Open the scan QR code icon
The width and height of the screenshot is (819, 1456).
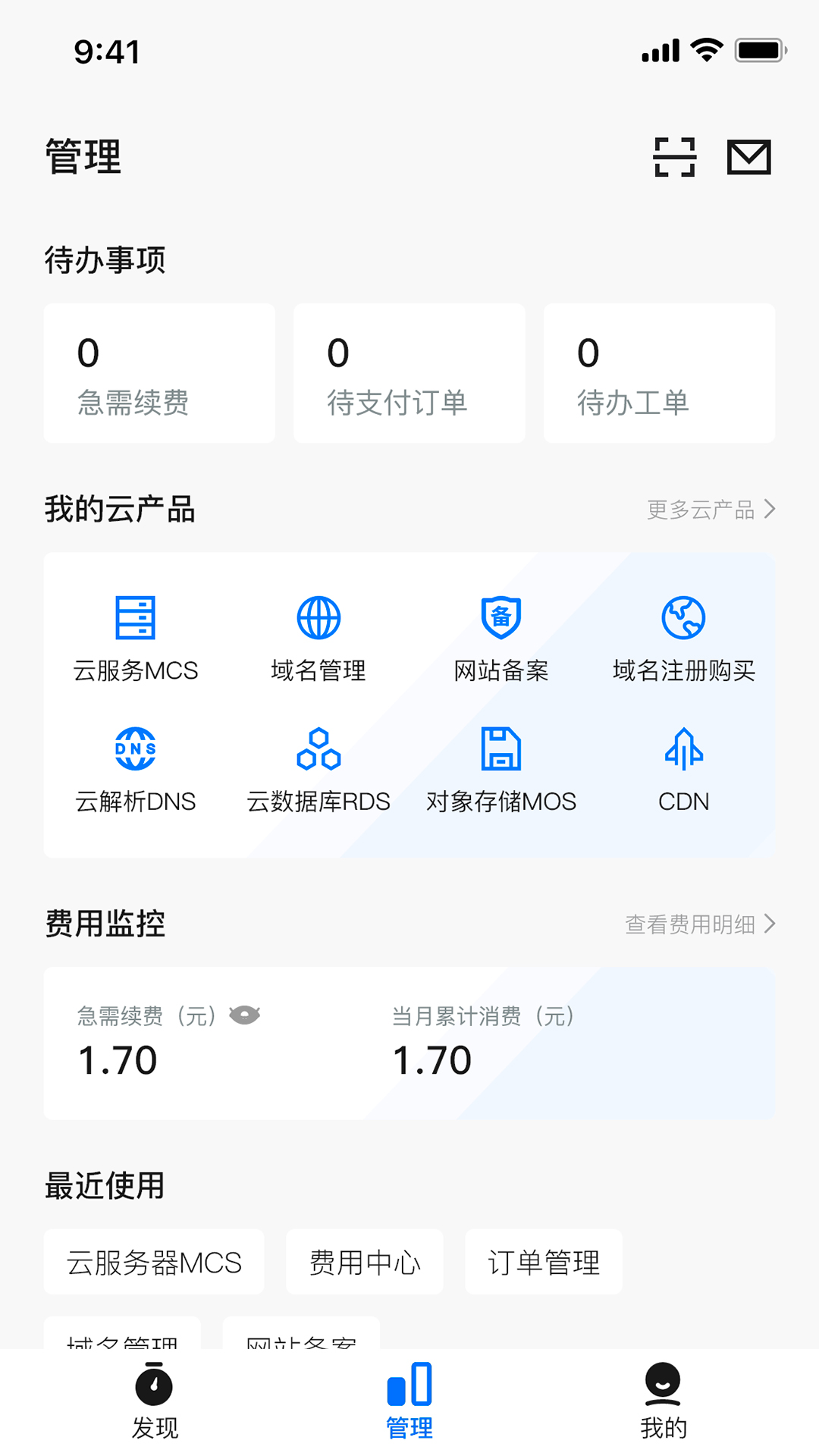pyautogui.click(x=674, y=157)
